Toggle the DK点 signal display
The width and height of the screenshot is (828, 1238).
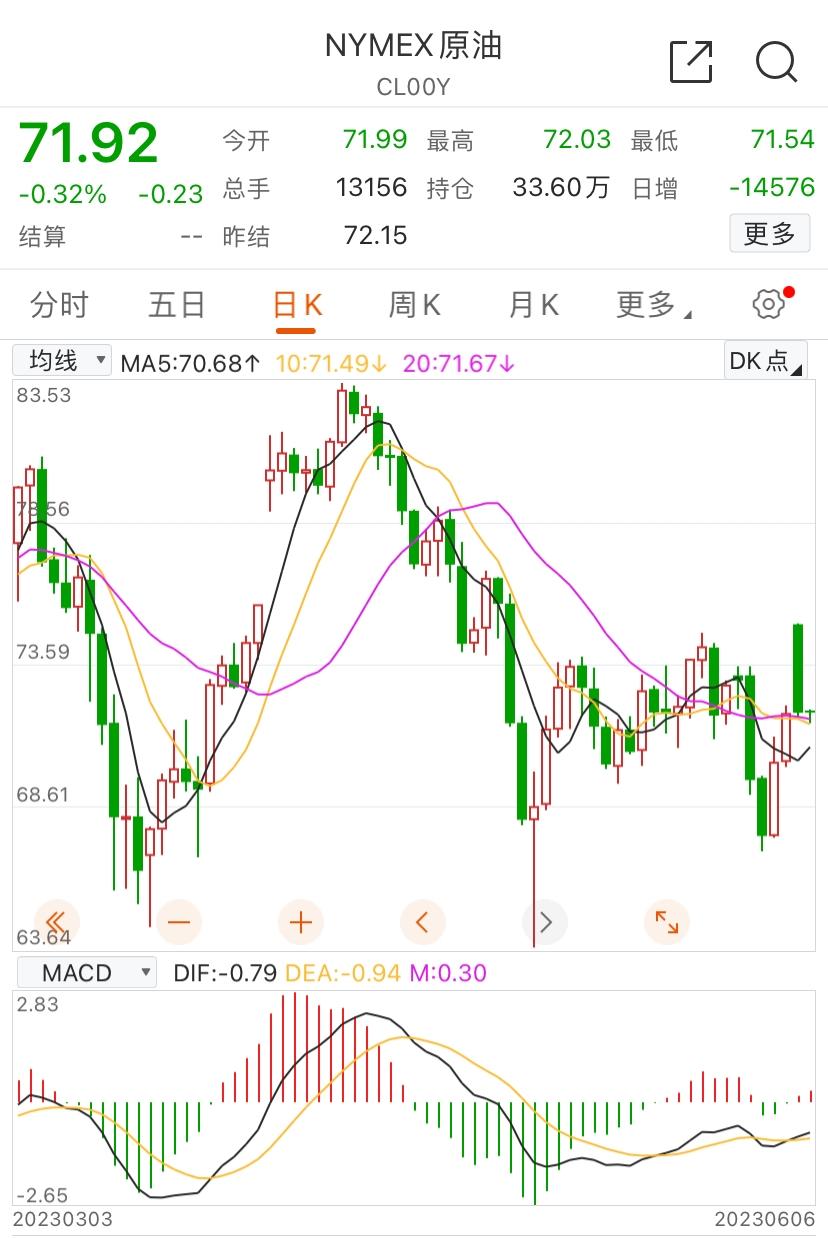764,360
